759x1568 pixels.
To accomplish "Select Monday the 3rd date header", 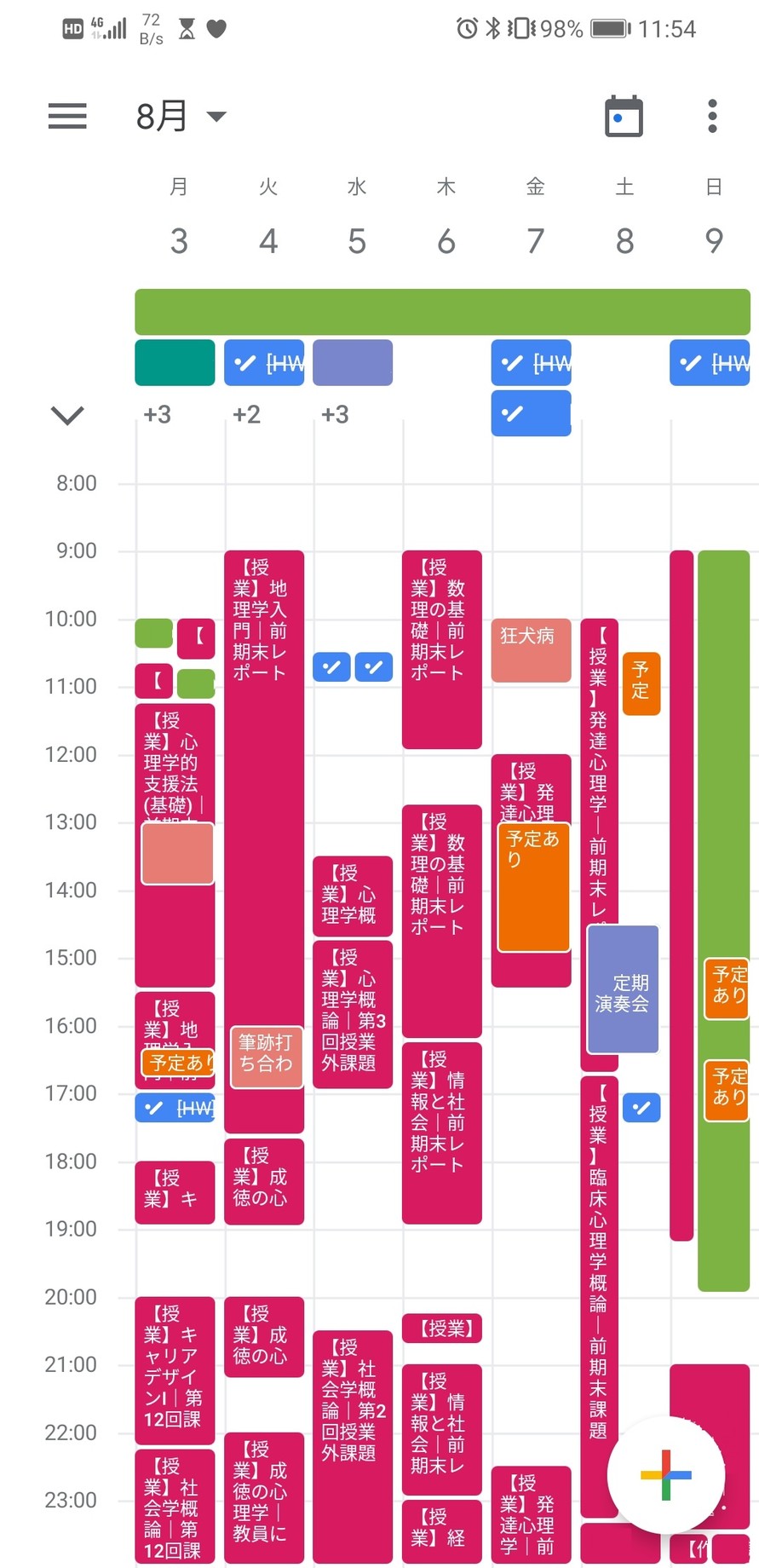I will click(178, 240).
